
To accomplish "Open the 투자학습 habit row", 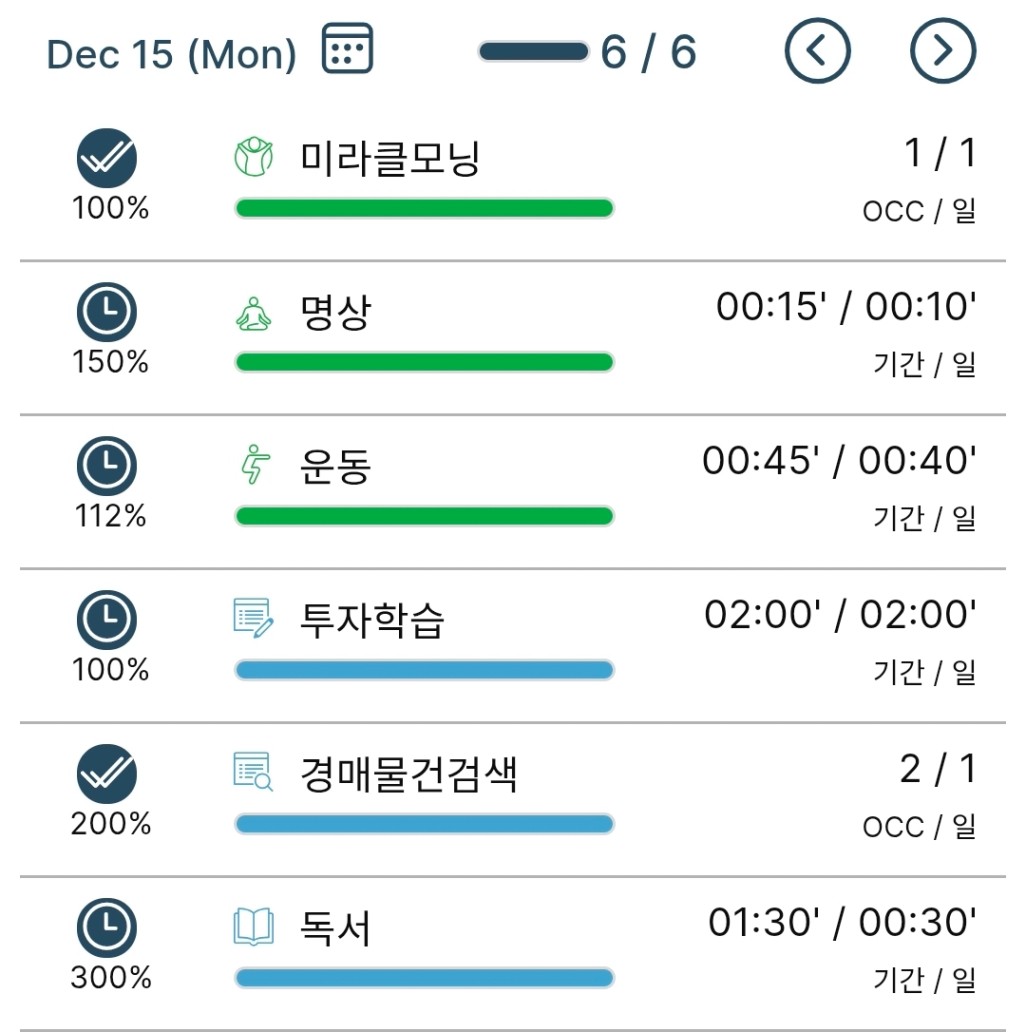I will click(372, 621).
